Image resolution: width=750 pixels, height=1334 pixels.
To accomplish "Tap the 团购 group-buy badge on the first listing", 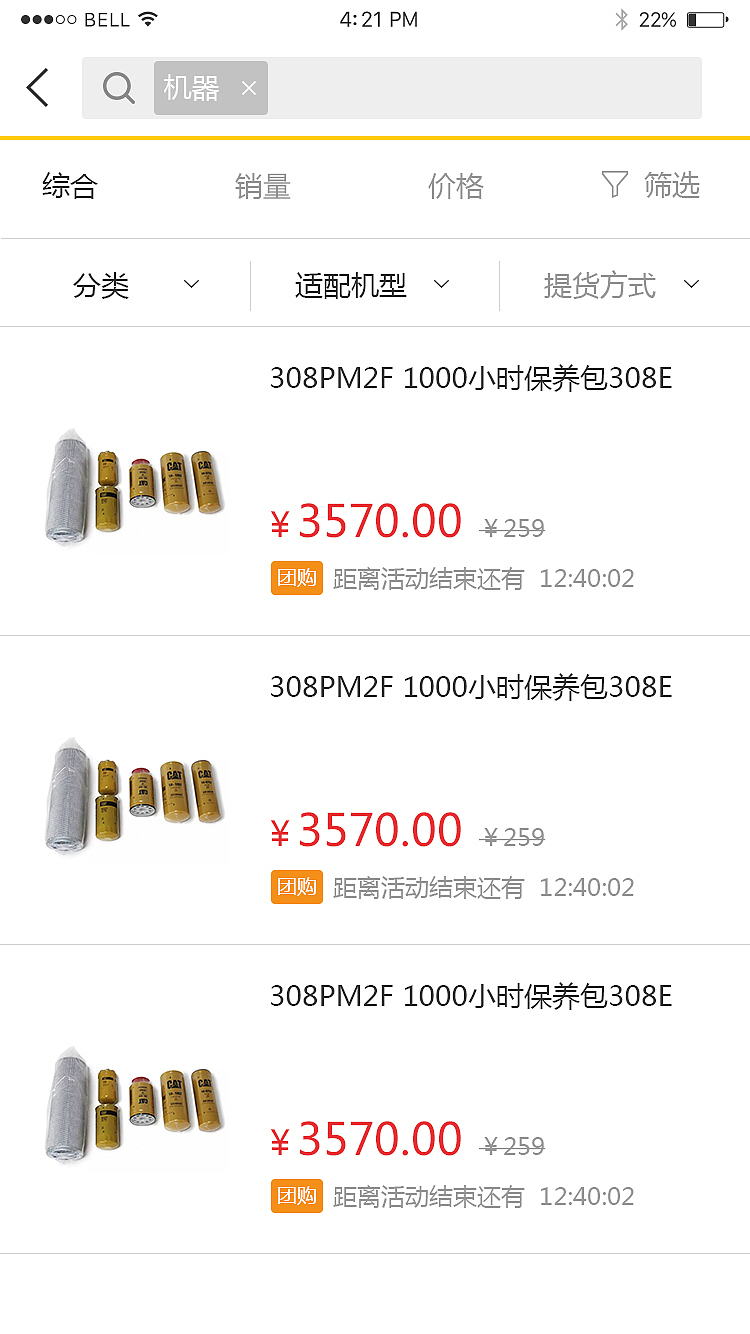I will tap(296, 578).
